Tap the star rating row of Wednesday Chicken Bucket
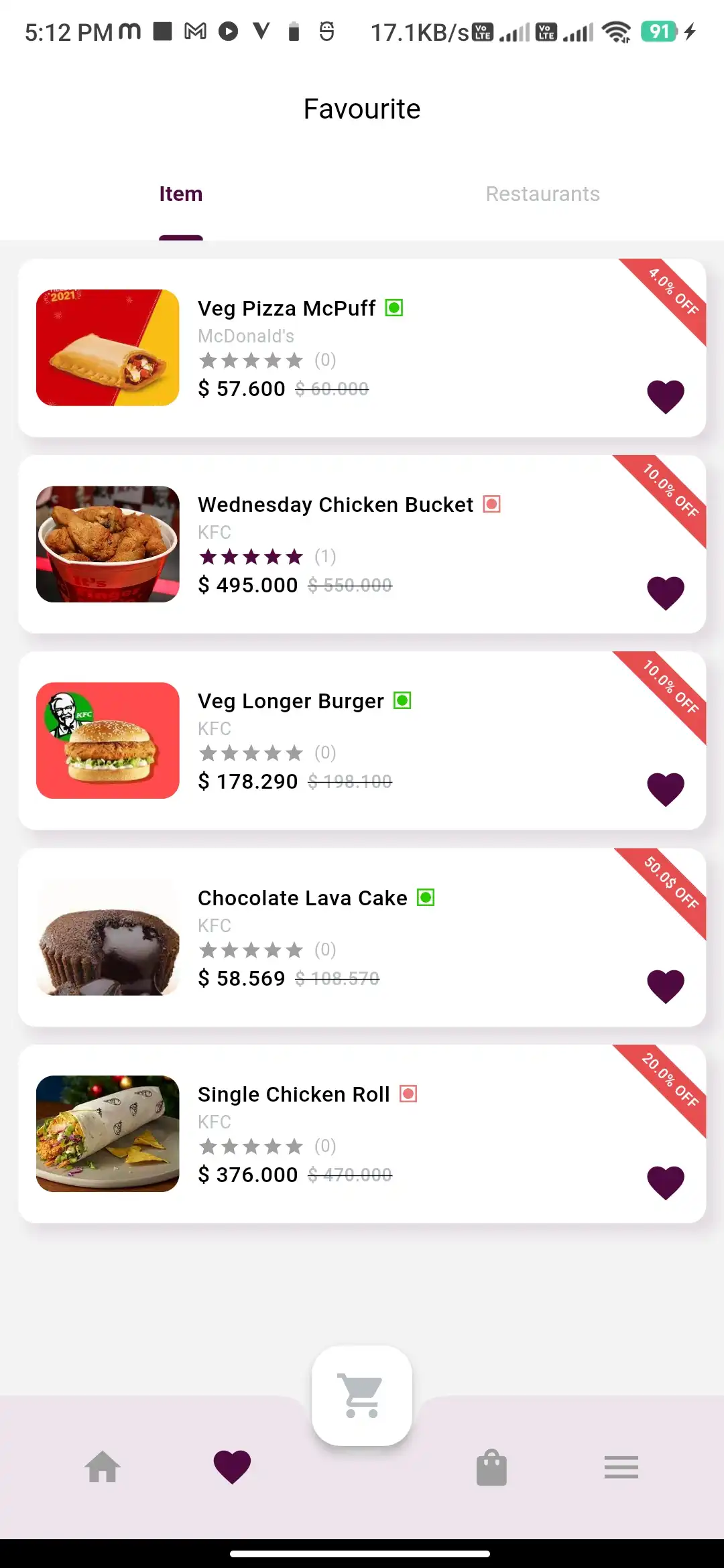724x1568 pixels. coord(251,556)
